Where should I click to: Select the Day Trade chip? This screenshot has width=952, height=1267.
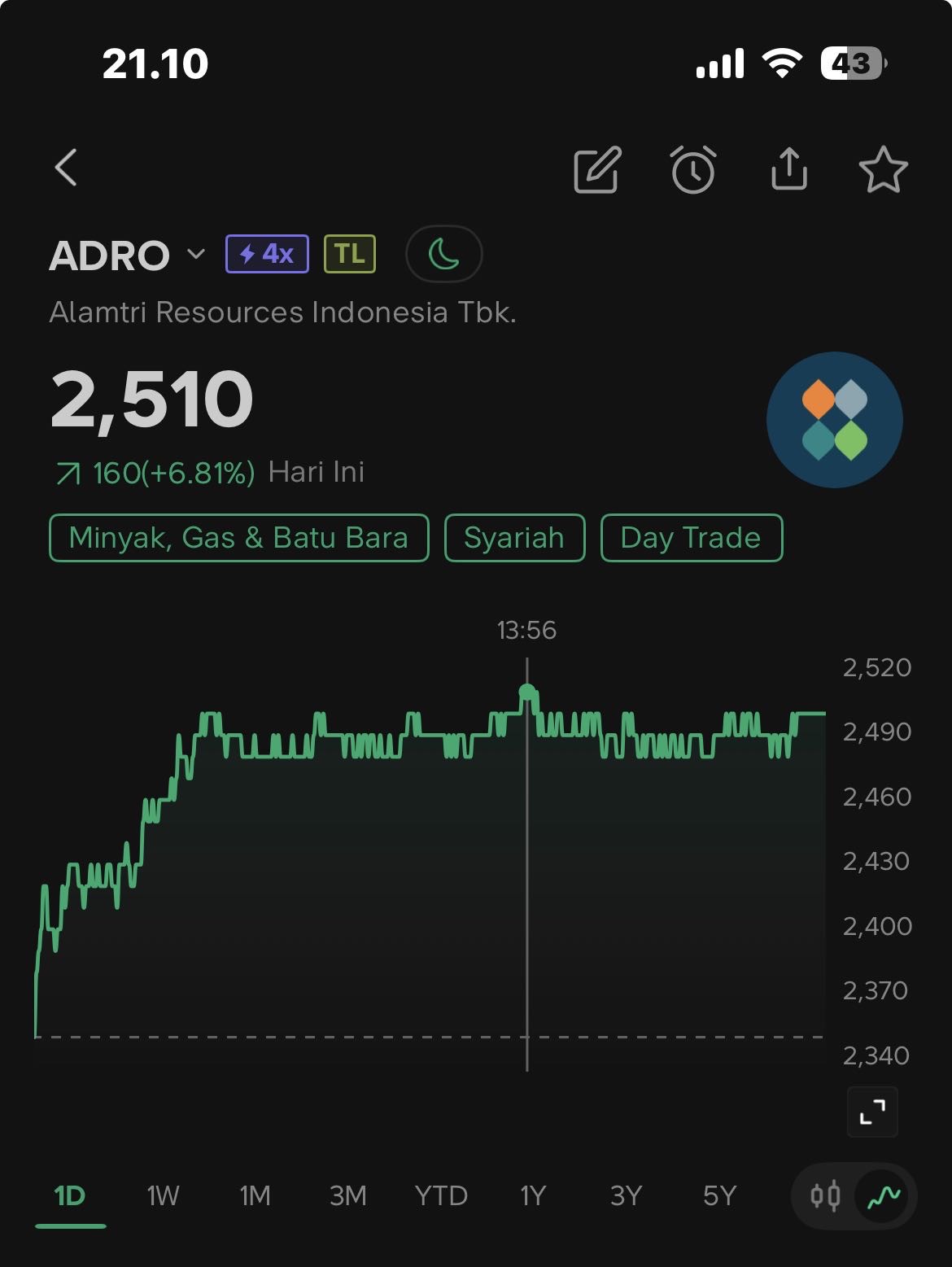click(691, 538)
